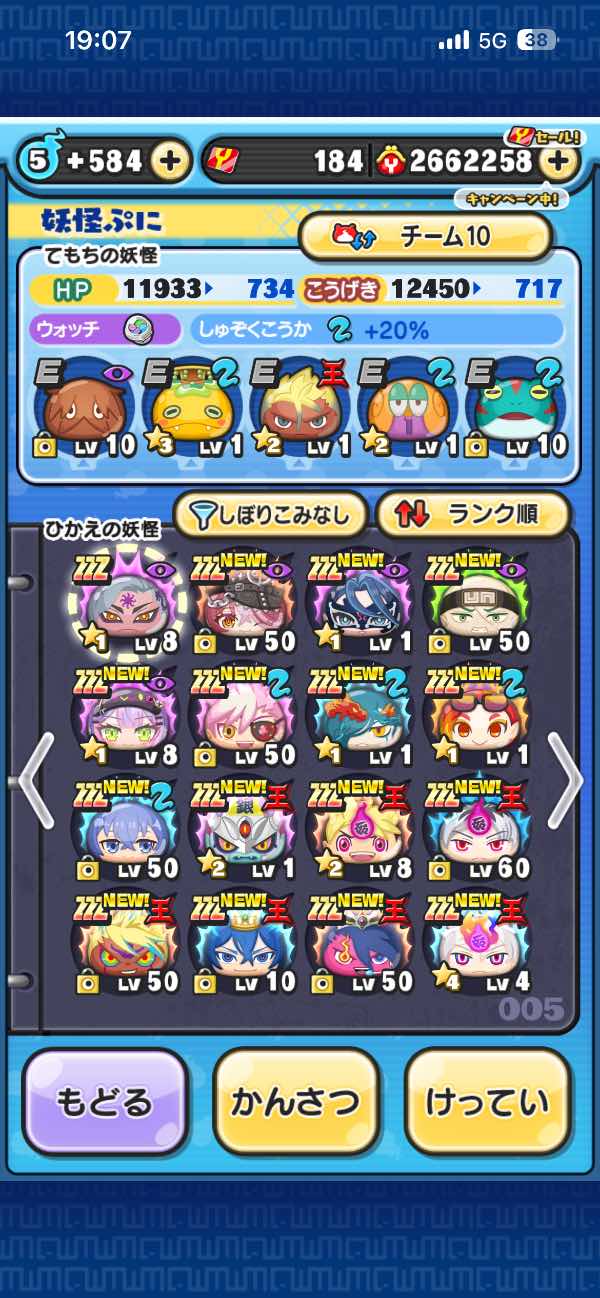Add currency with the plus next to 2662258
This screenshot has height=1298, width=600.
[561, 161]
